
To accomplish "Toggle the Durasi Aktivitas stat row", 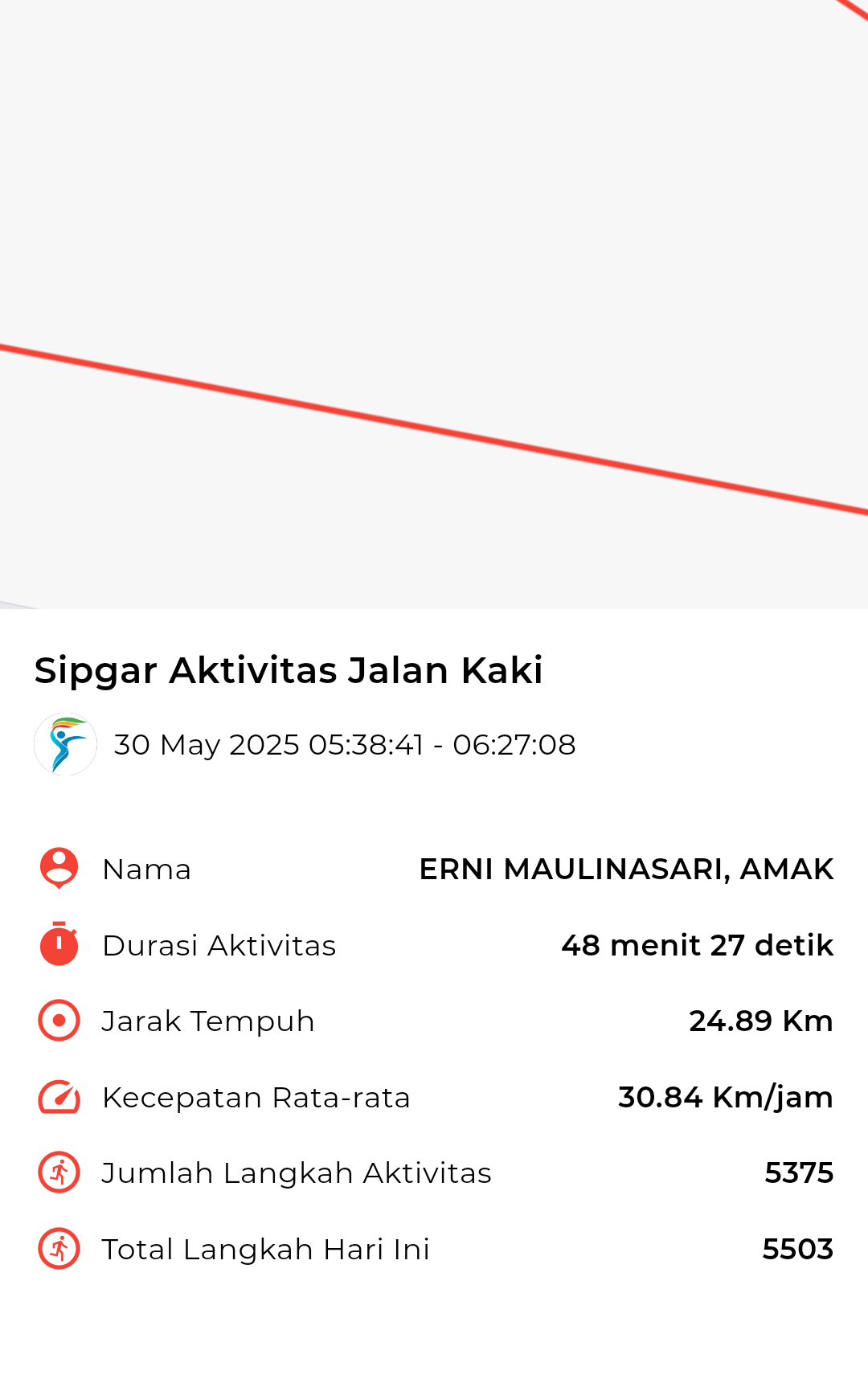I will [x=434, y=945].
